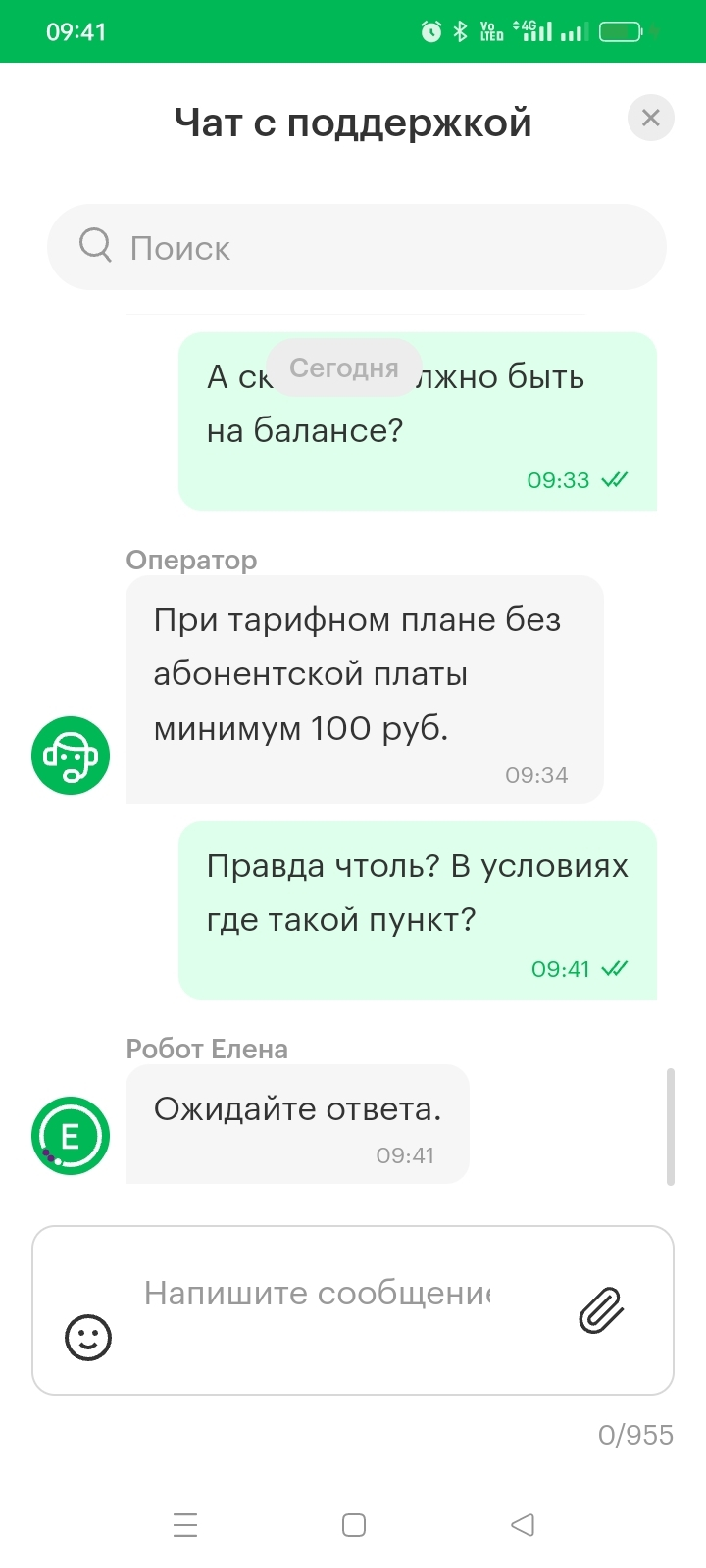The height and width of the screenshot is (1568, 706).
Task: Tap the Поиск search field
Action: pyautogui.click(x=357, y=247)
